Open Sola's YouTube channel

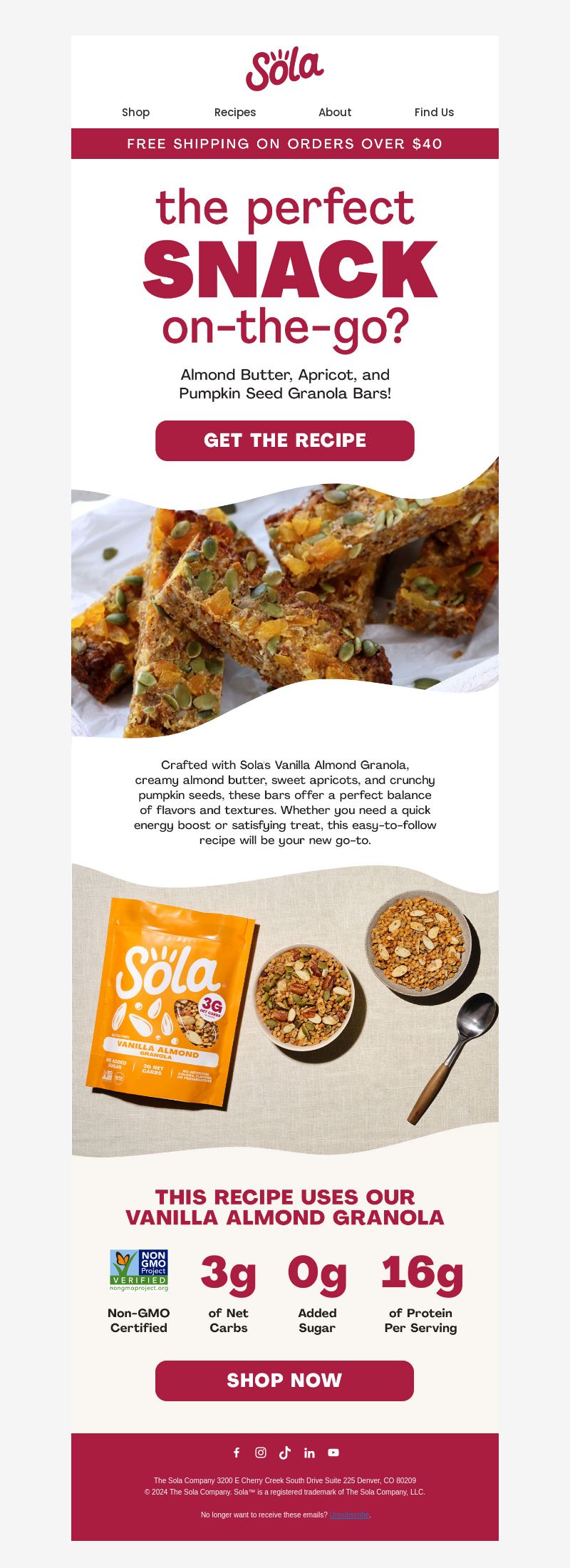pyautogui.click(x=333, y=1453)
